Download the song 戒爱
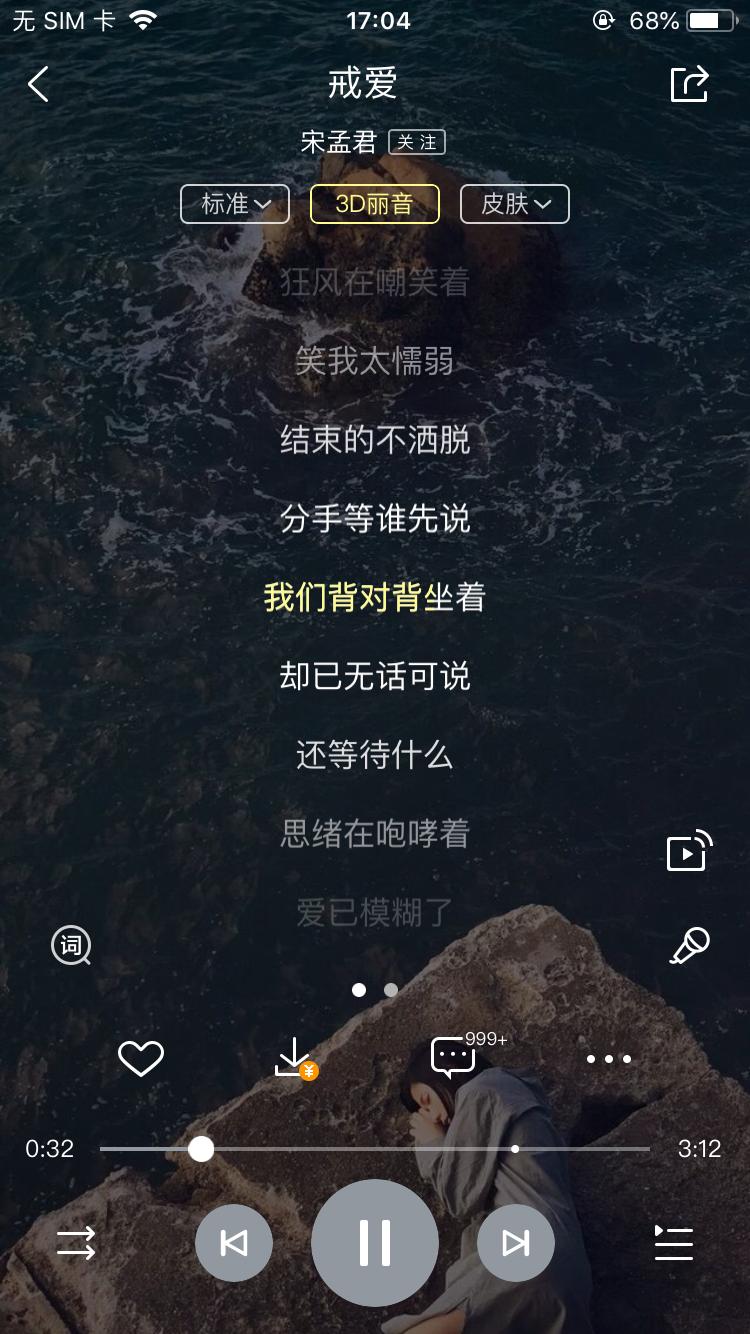750x1334 pixels. pos(295,1057)
